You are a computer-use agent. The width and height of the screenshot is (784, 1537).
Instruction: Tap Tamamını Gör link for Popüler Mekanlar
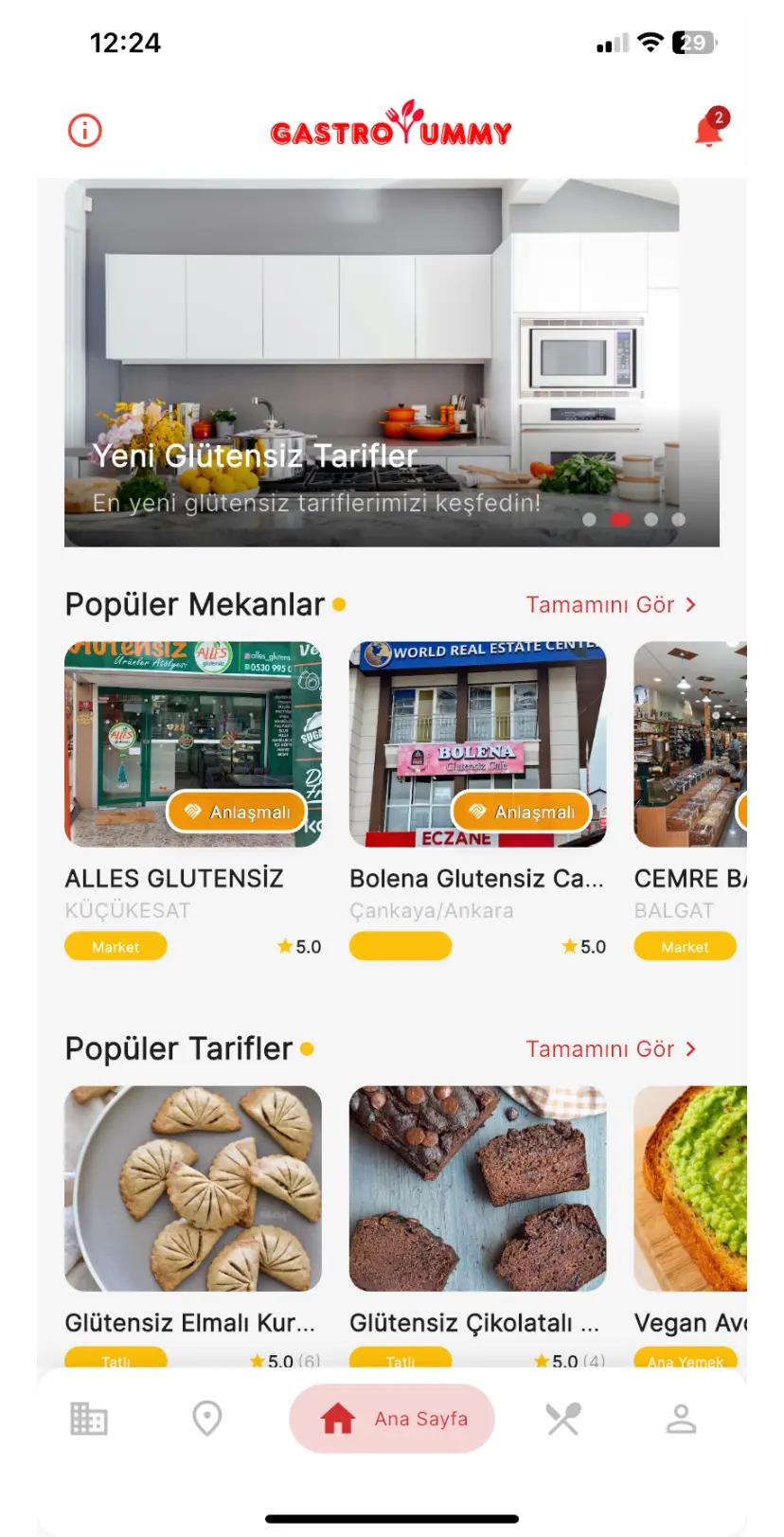click(600, 604)
